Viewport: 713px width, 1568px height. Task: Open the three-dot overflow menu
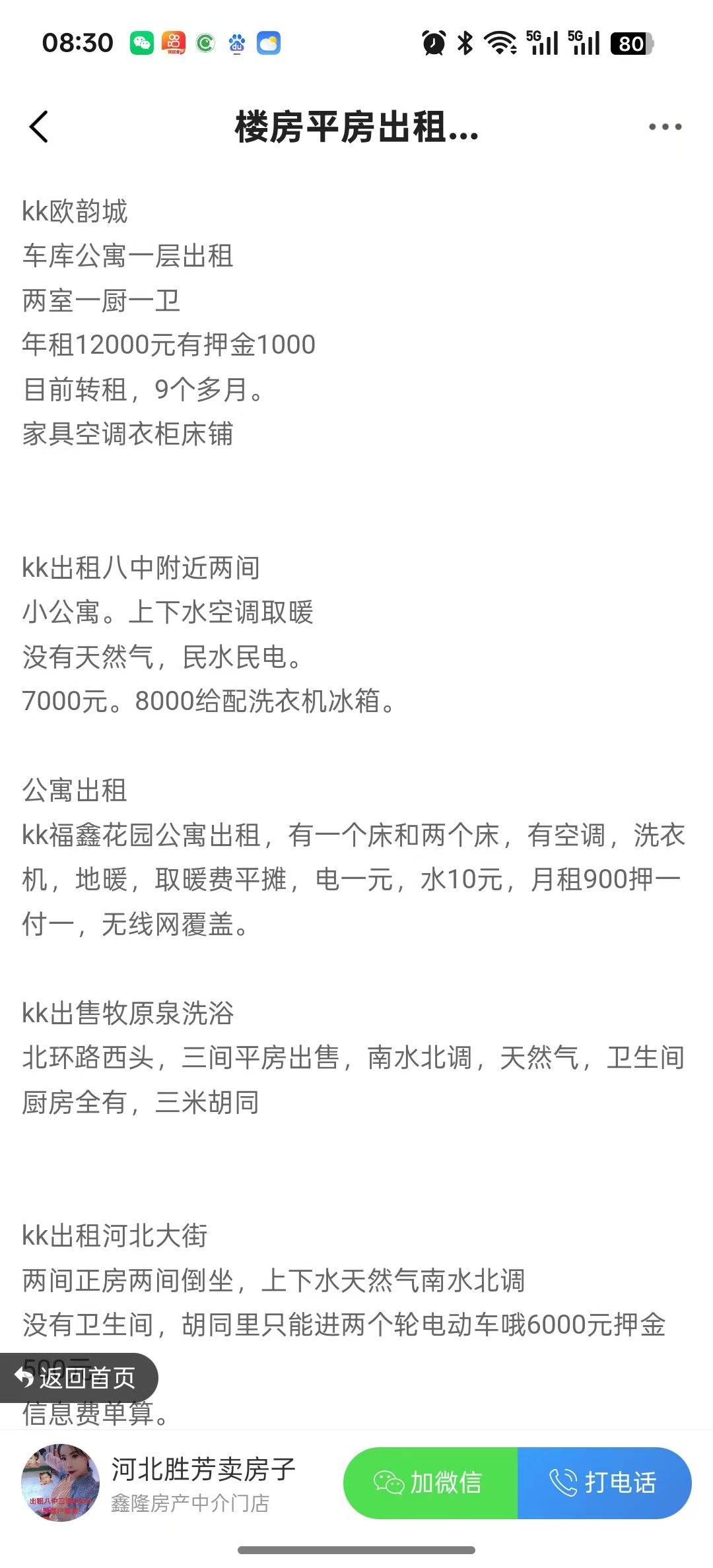click(664, 127)
